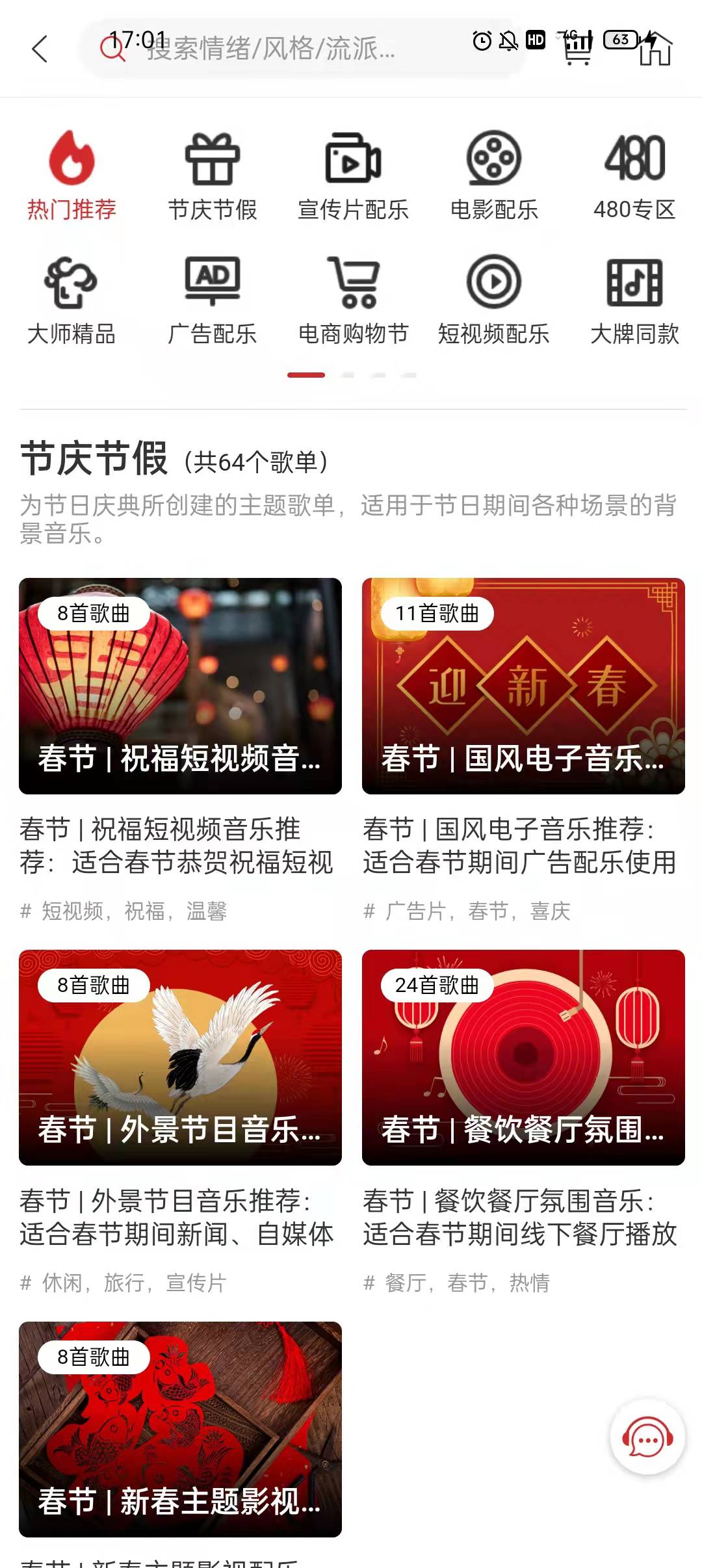Viewport: 702px width, 1568px height.
Task: Contact customer service via floating headset button
Action: pyautogui.click(x=647, y=1437)
